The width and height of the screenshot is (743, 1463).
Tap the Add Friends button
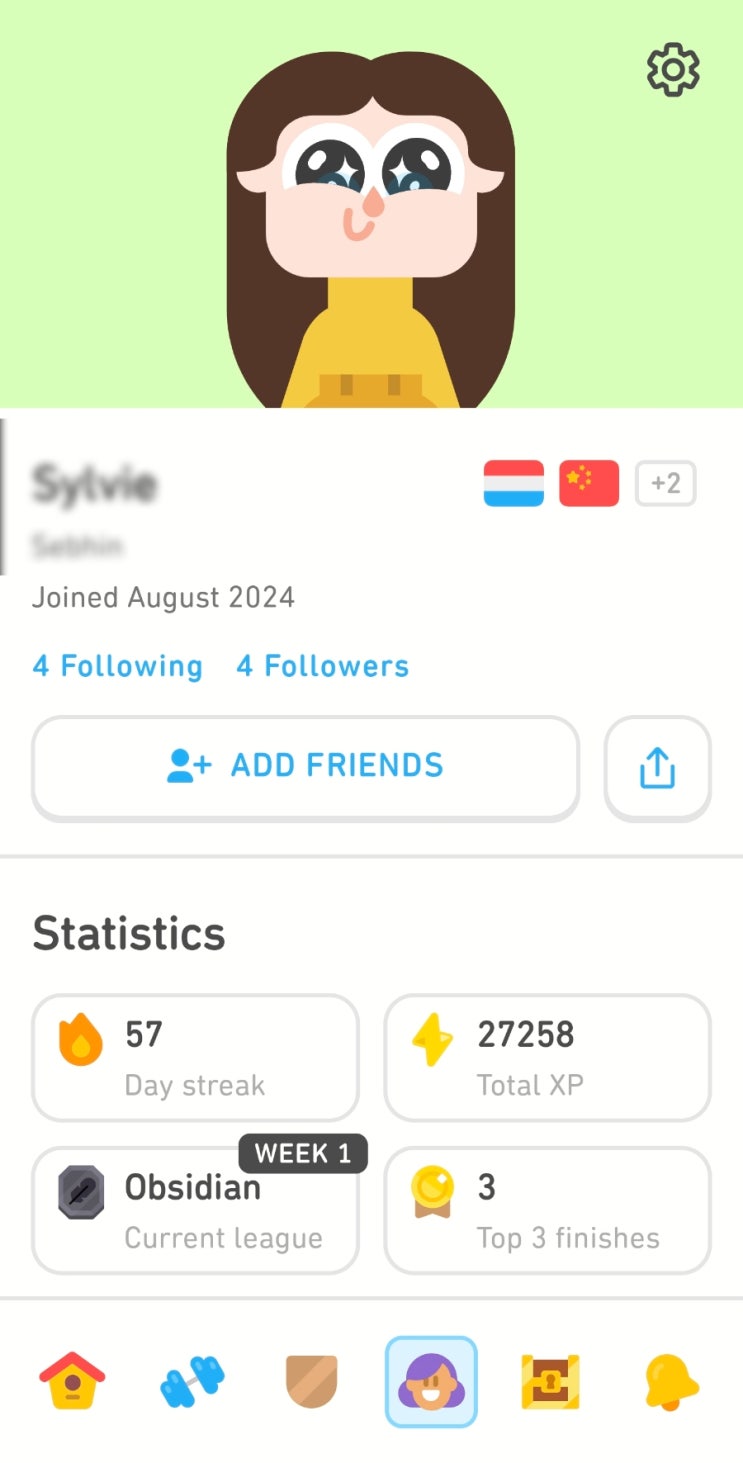(x=305, y=766)
